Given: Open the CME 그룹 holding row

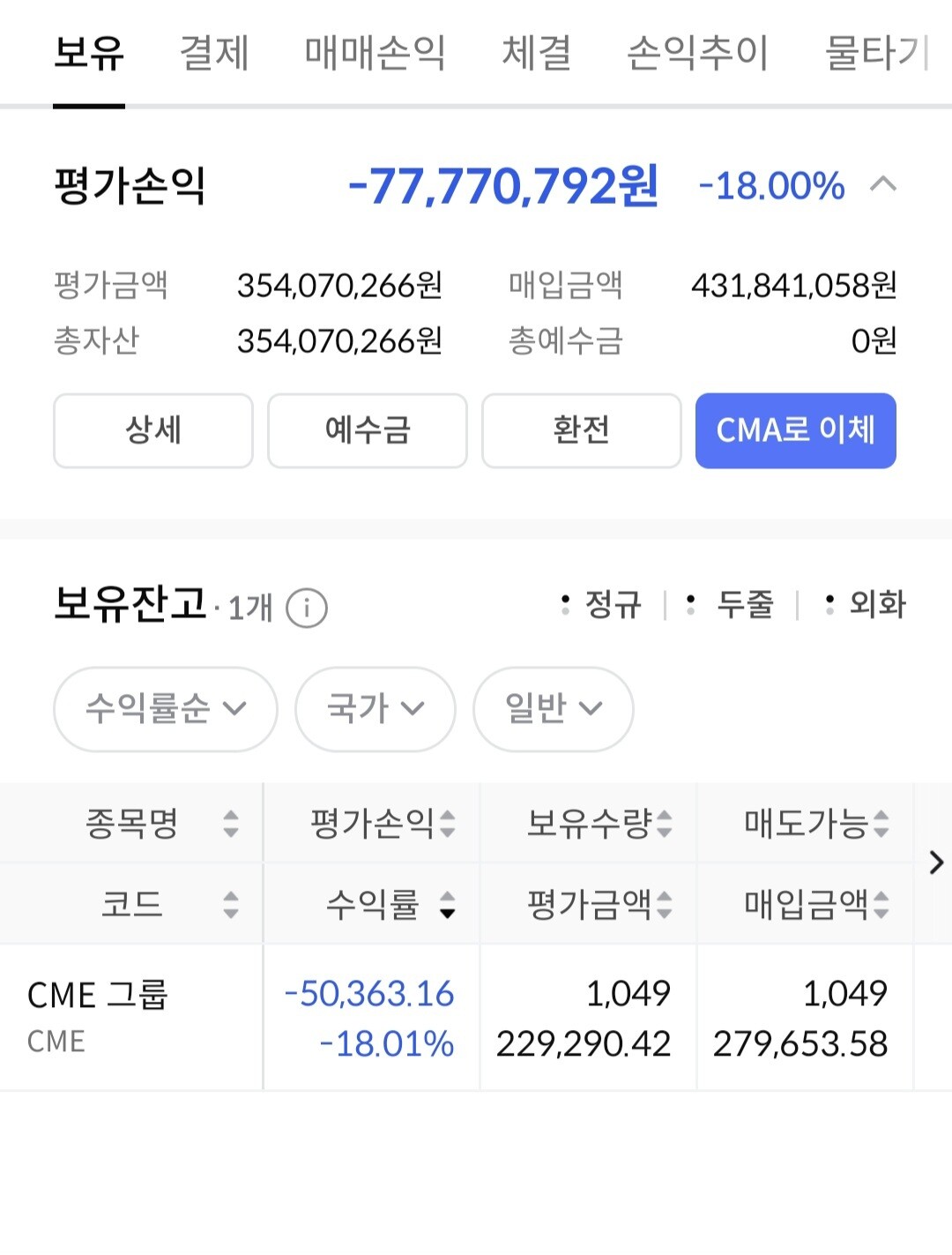Looking at the screenshot, I should point(476,1018).
